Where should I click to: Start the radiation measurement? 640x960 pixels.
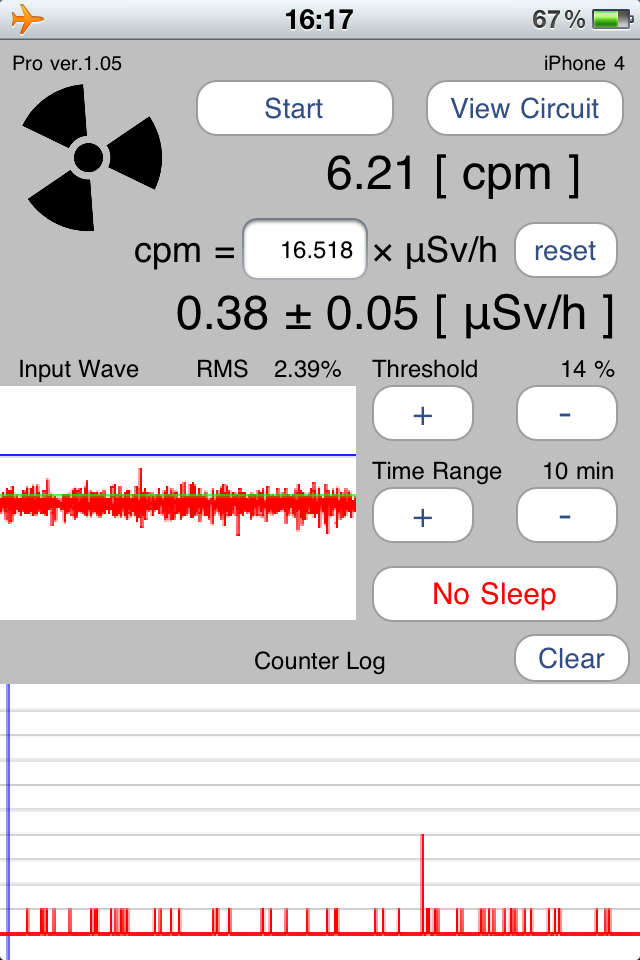point(294,108)
